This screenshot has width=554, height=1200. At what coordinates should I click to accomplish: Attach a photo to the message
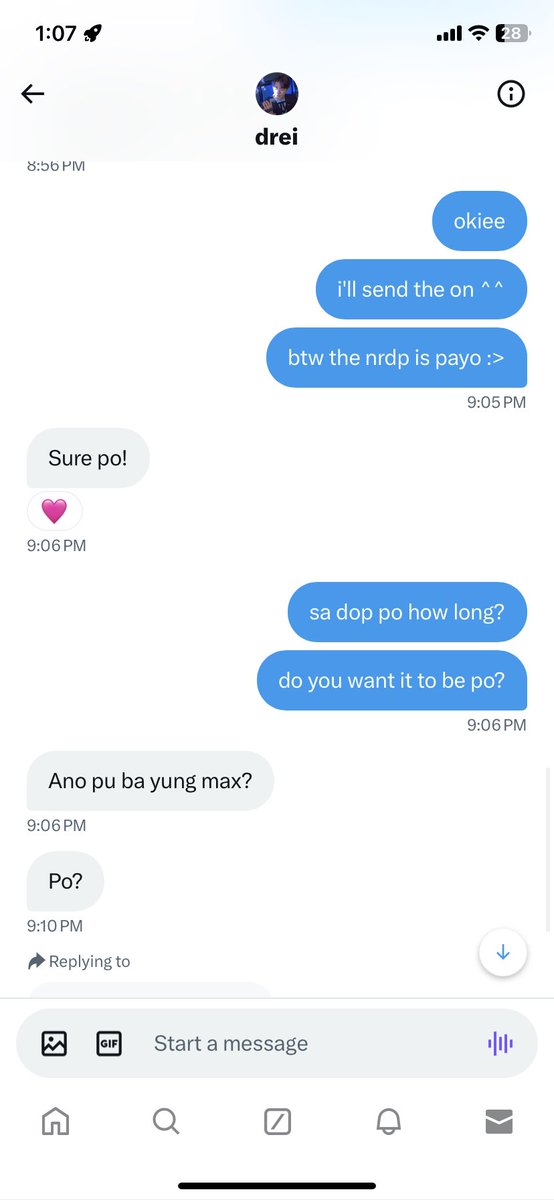pos(54,1044)
